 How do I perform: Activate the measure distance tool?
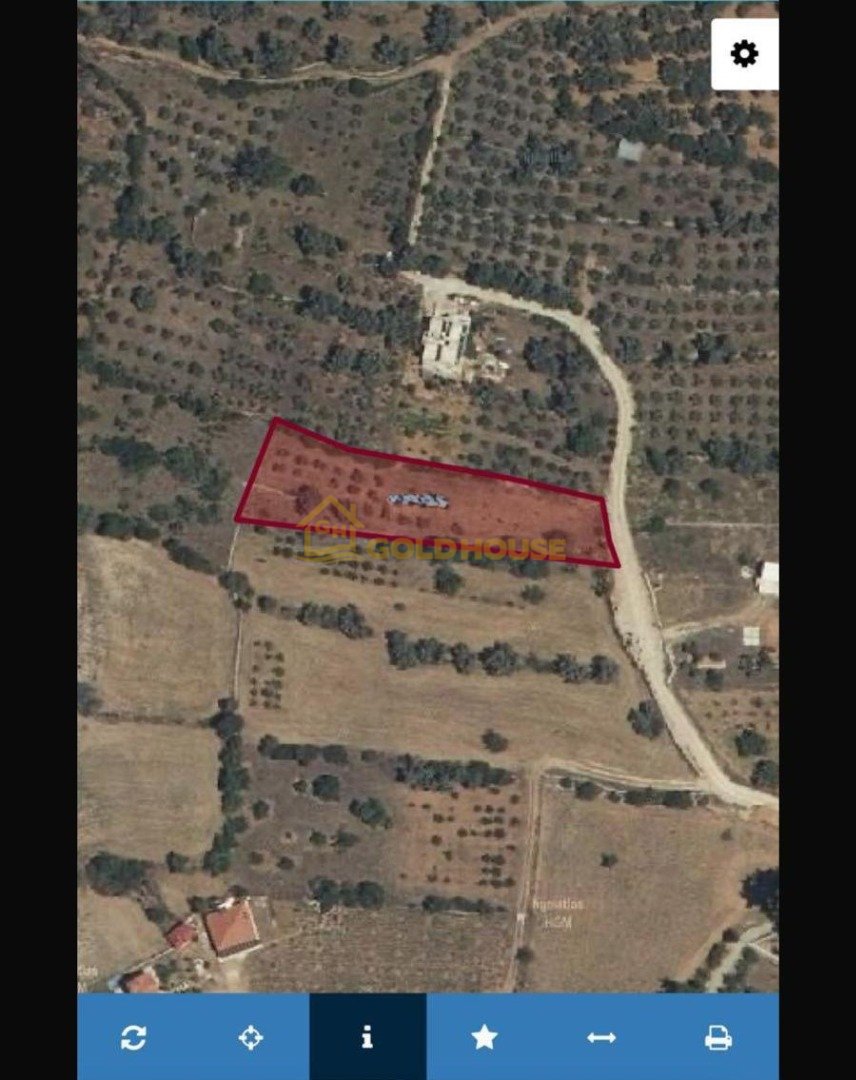[601, 1038]
